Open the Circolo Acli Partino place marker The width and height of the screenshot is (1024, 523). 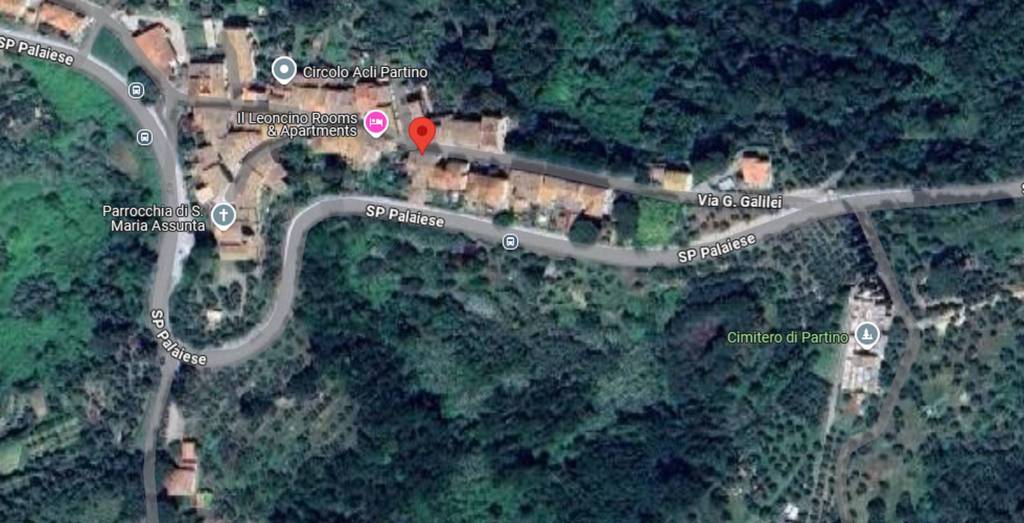285,70
